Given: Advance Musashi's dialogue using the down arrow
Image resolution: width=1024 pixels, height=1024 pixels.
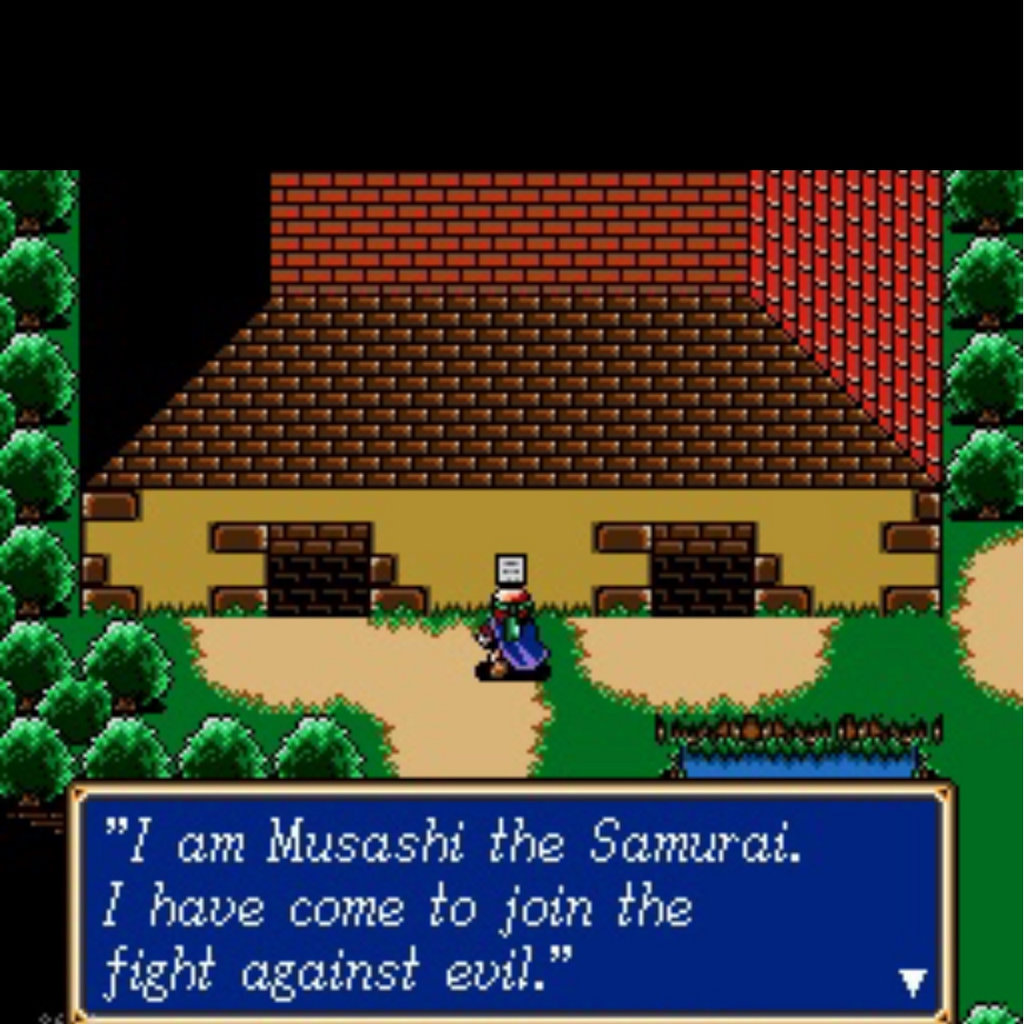Looking at the screenshot, I should click(x=912, y=982).
